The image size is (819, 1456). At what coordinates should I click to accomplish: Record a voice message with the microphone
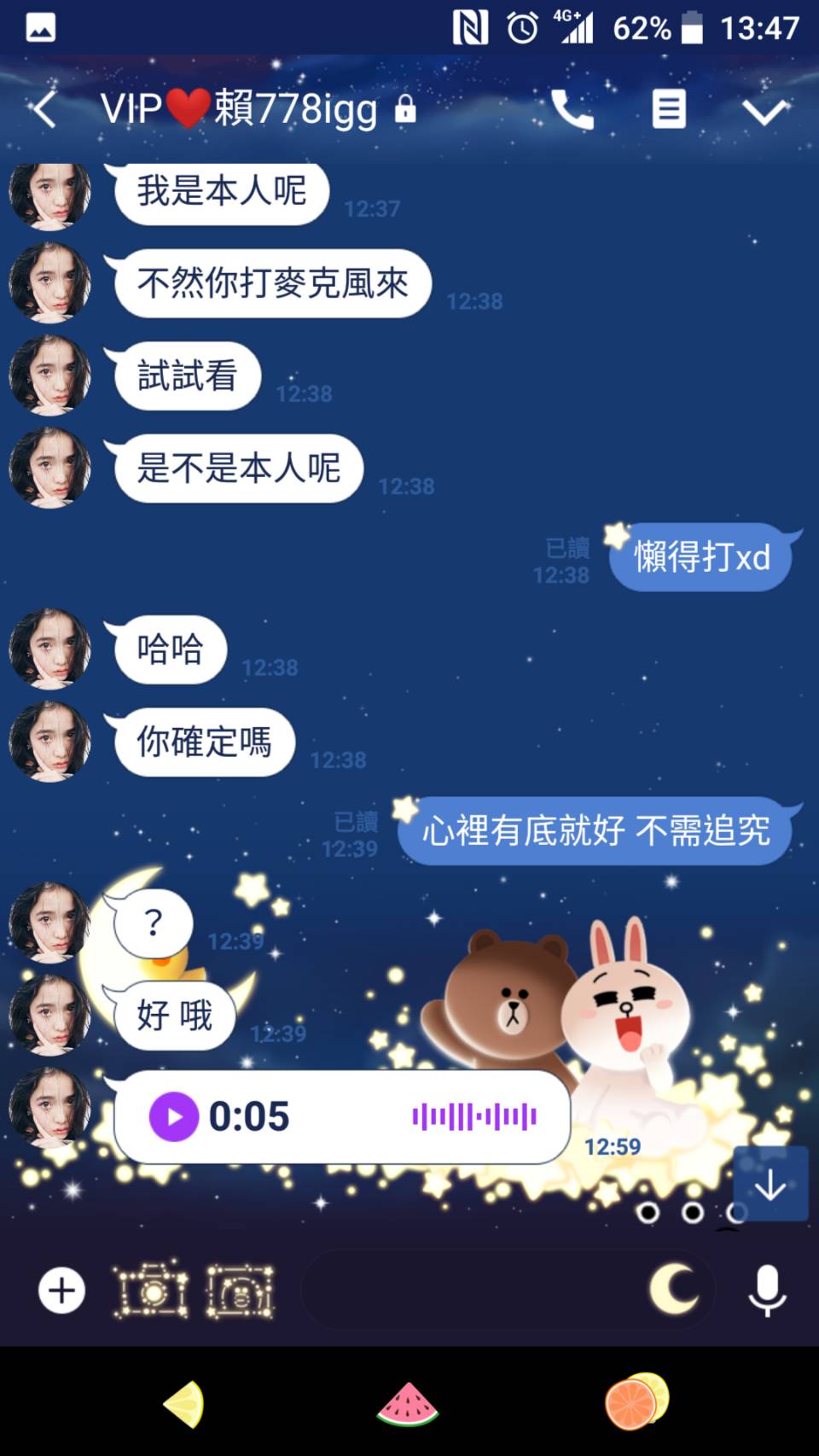click(766, 1290)
